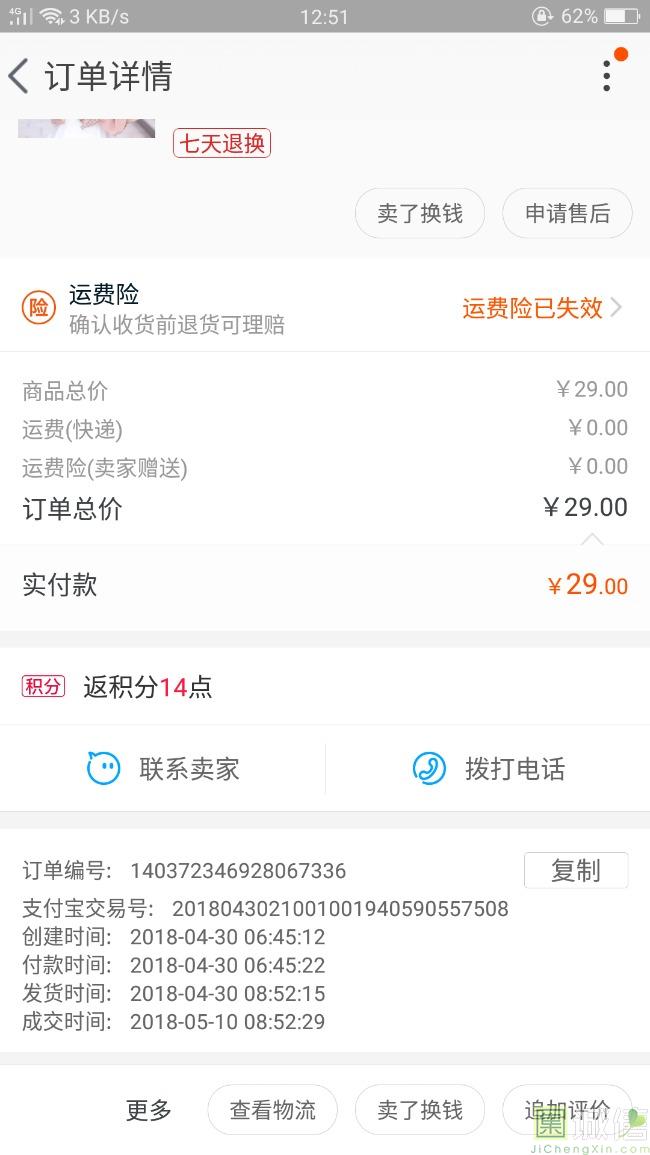Add a follow-up review via 追加评价
This screenshot has height=1155, width=650.
(566, 1109)
